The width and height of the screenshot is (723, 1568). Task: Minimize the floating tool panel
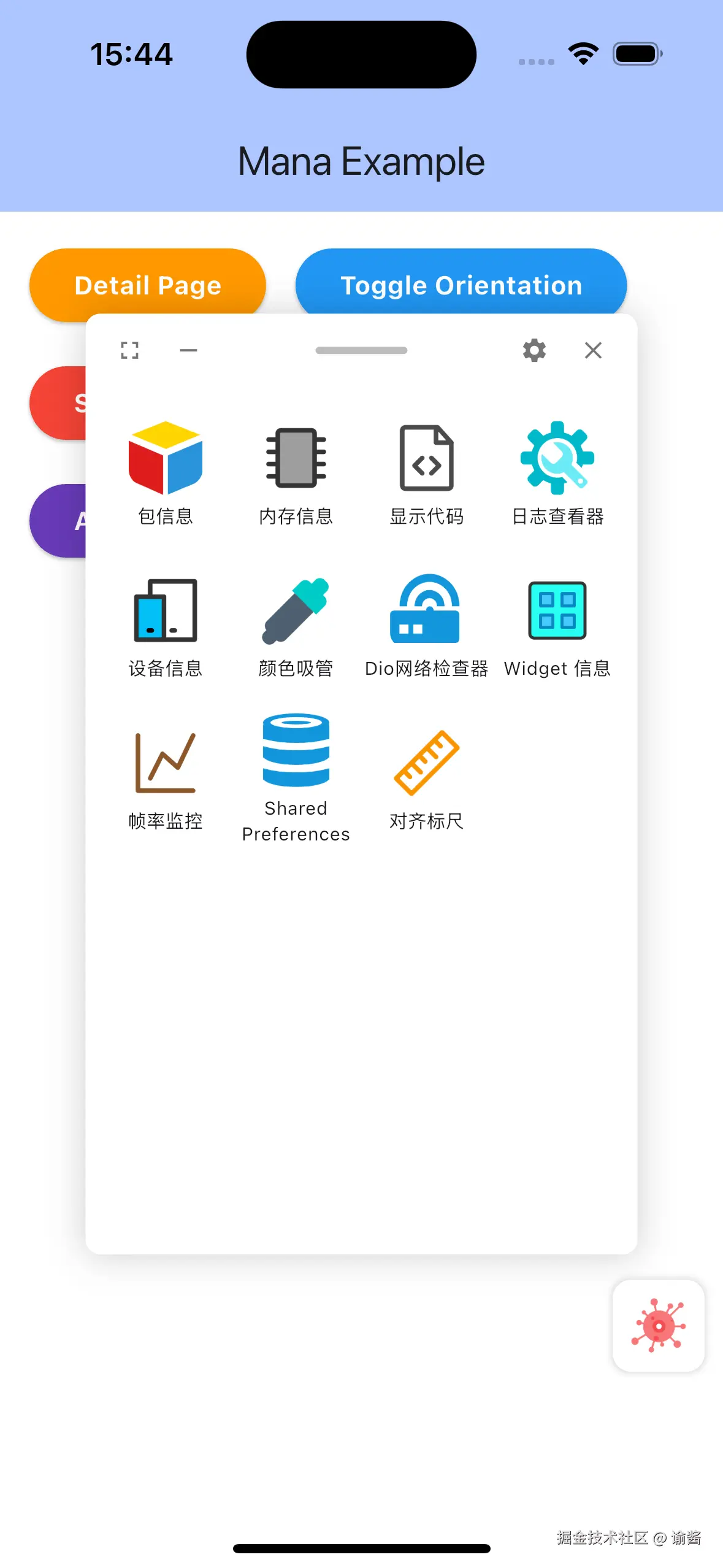pos(188,350)
